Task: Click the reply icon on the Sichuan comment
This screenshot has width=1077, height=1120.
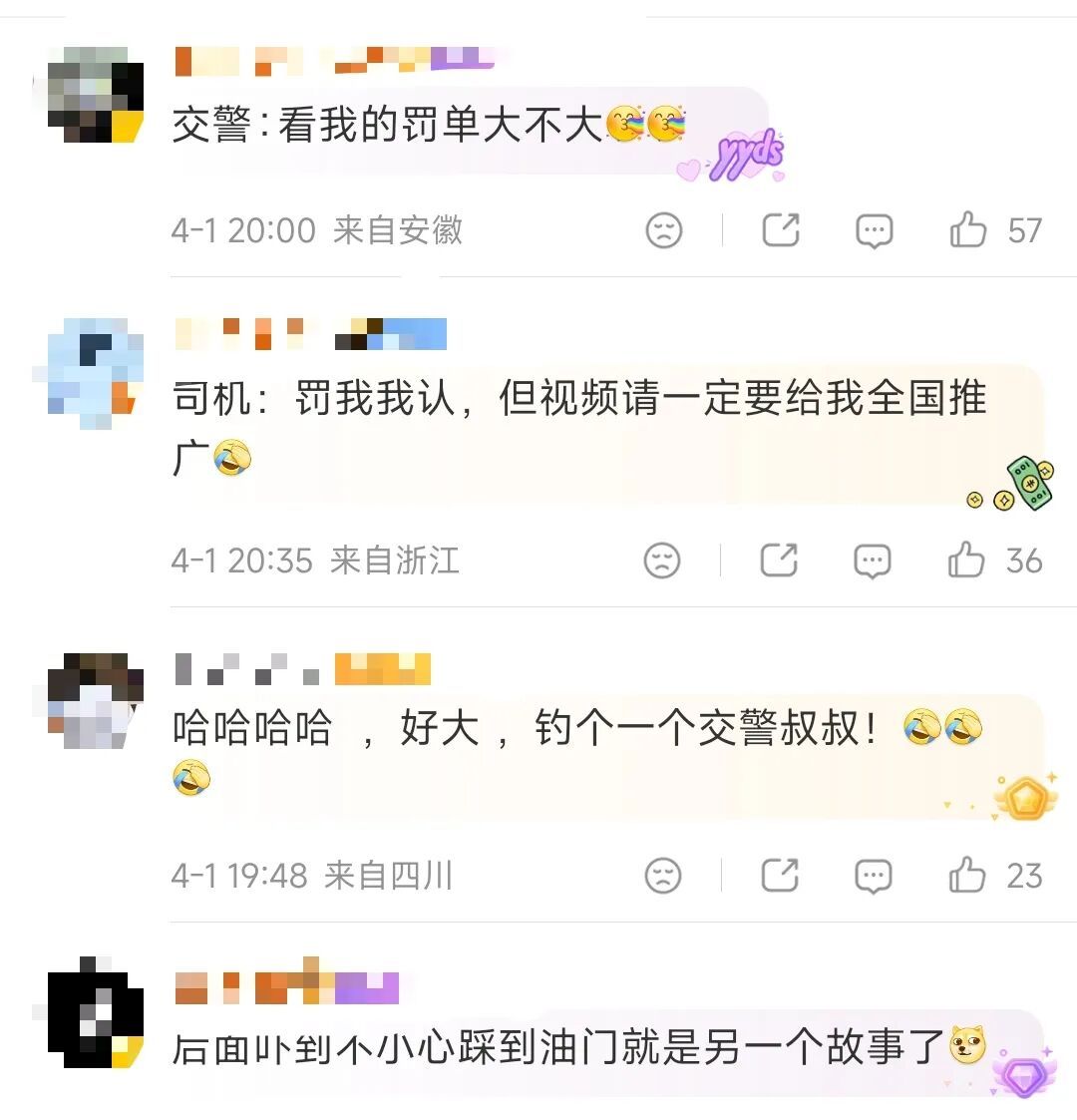Action: tap(874, 877)
